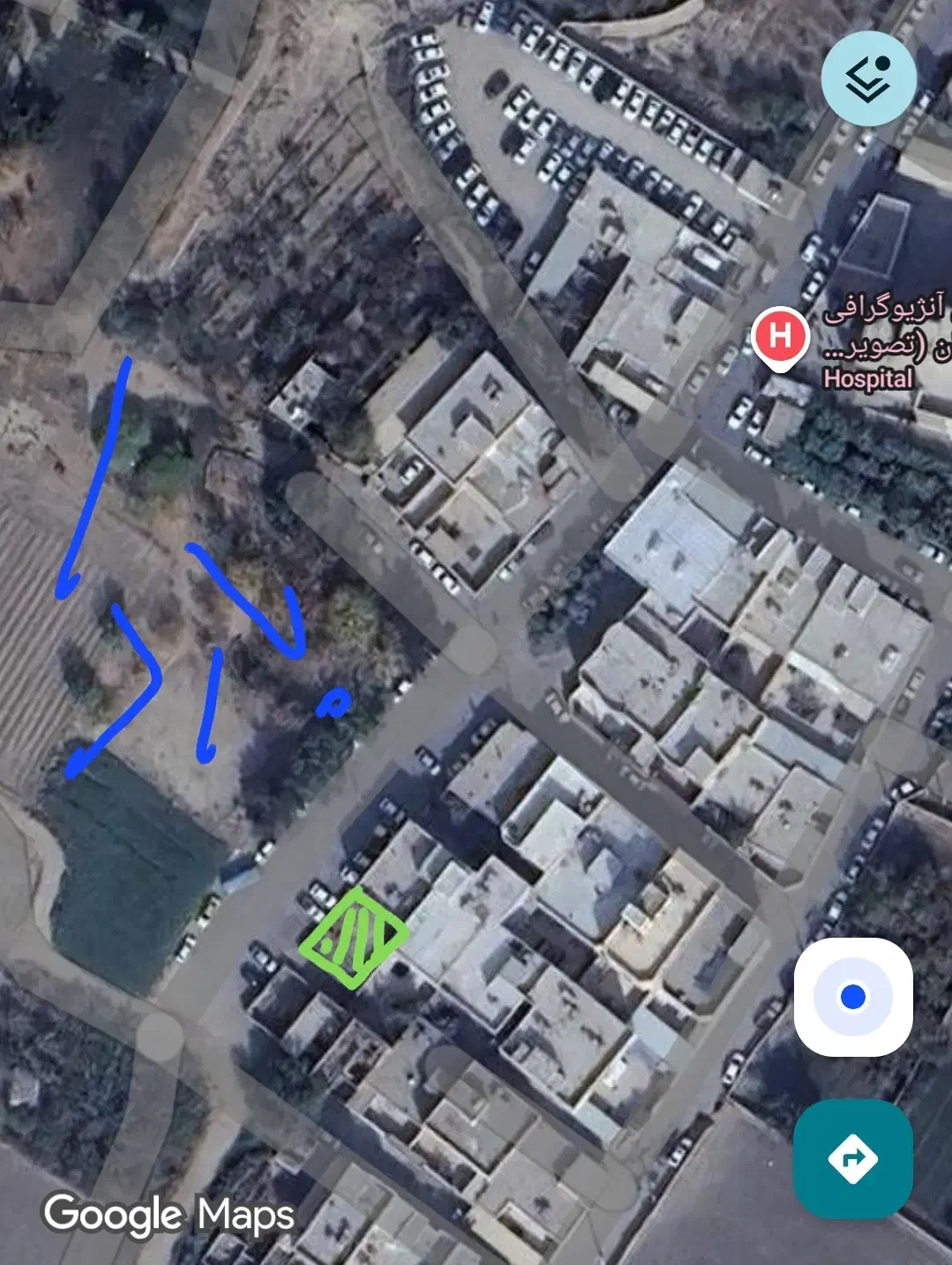Center the map on my location
This screenshot has height=1265, width=952.
[x=852, y=997]
